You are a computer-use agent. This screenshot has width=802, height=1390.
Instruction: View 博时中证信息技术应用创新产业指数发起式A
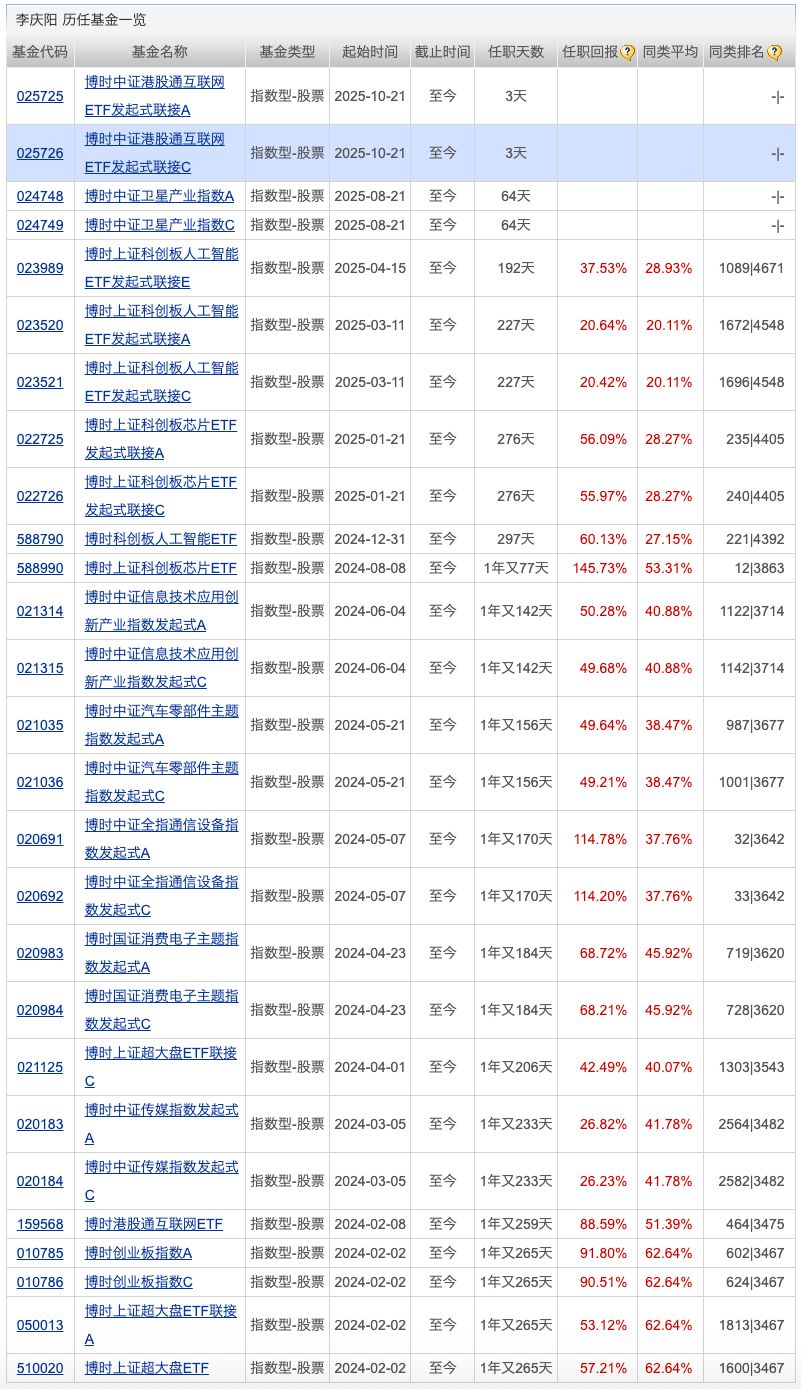pos(161,611)
